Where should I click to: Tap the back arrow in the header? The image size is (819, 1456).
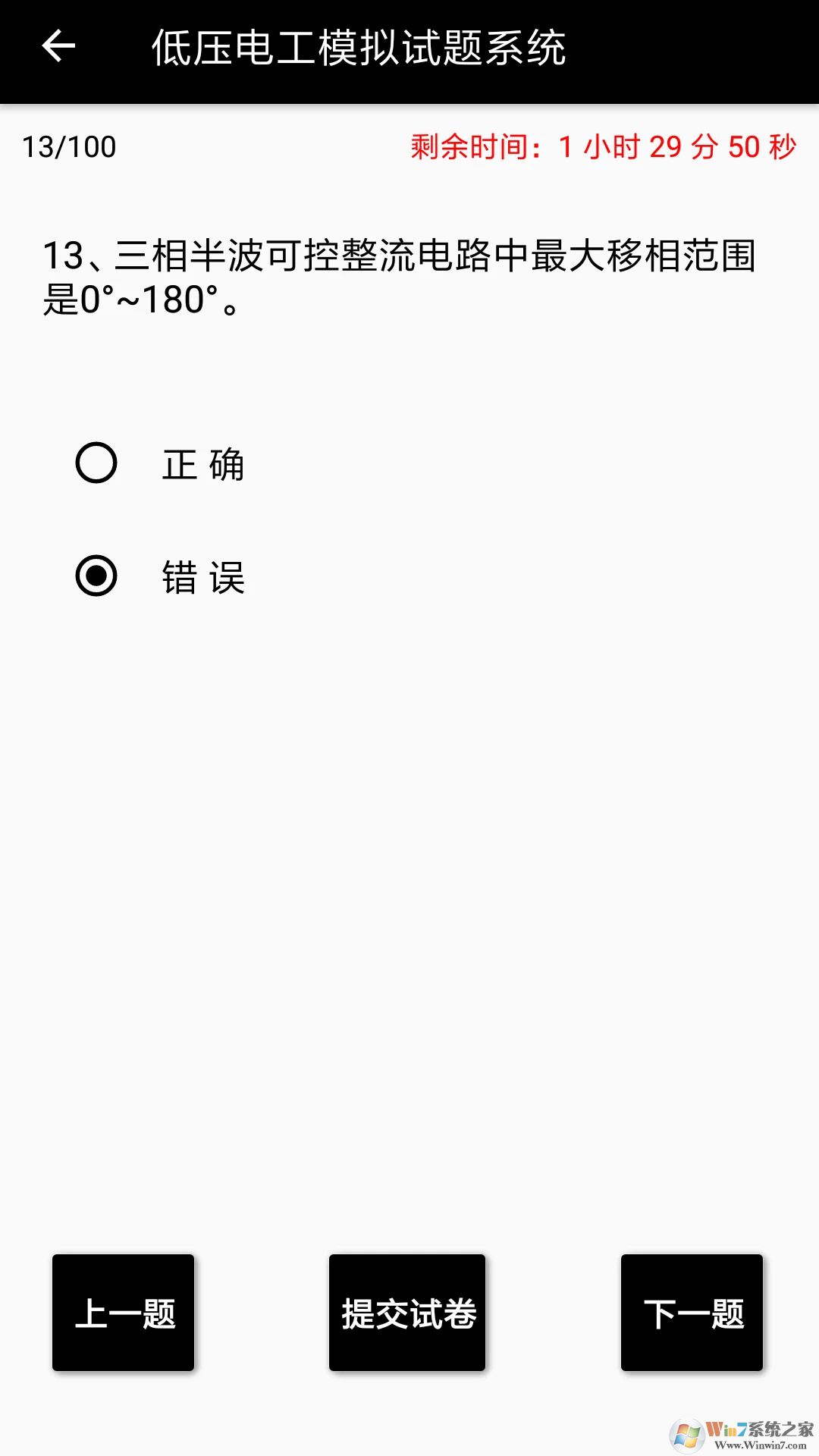tap(58, 47)
